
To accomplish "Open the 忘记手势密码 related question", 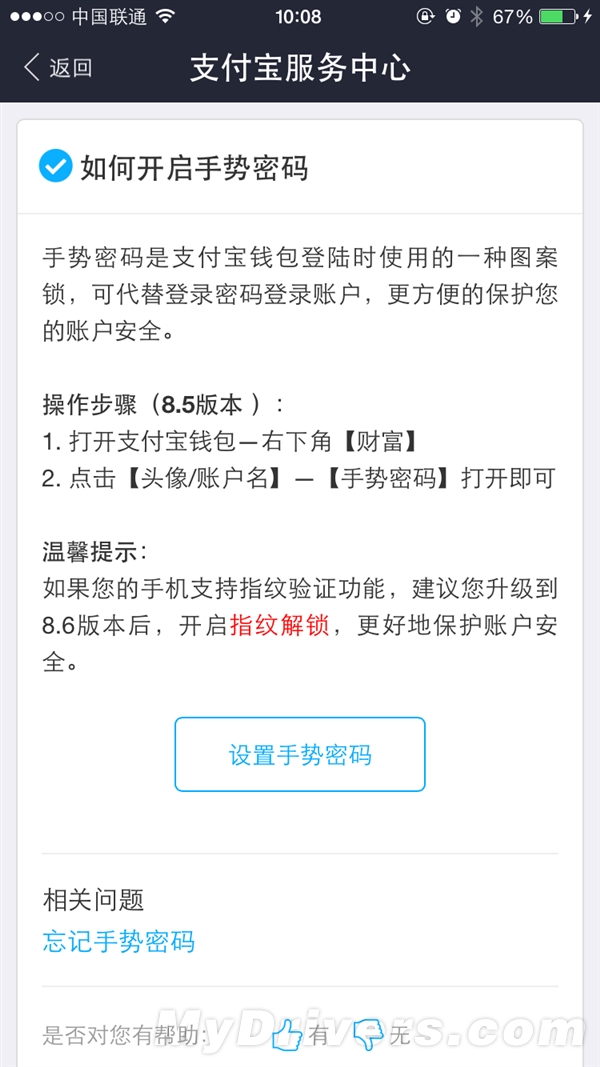I will [x=118, y=942].
